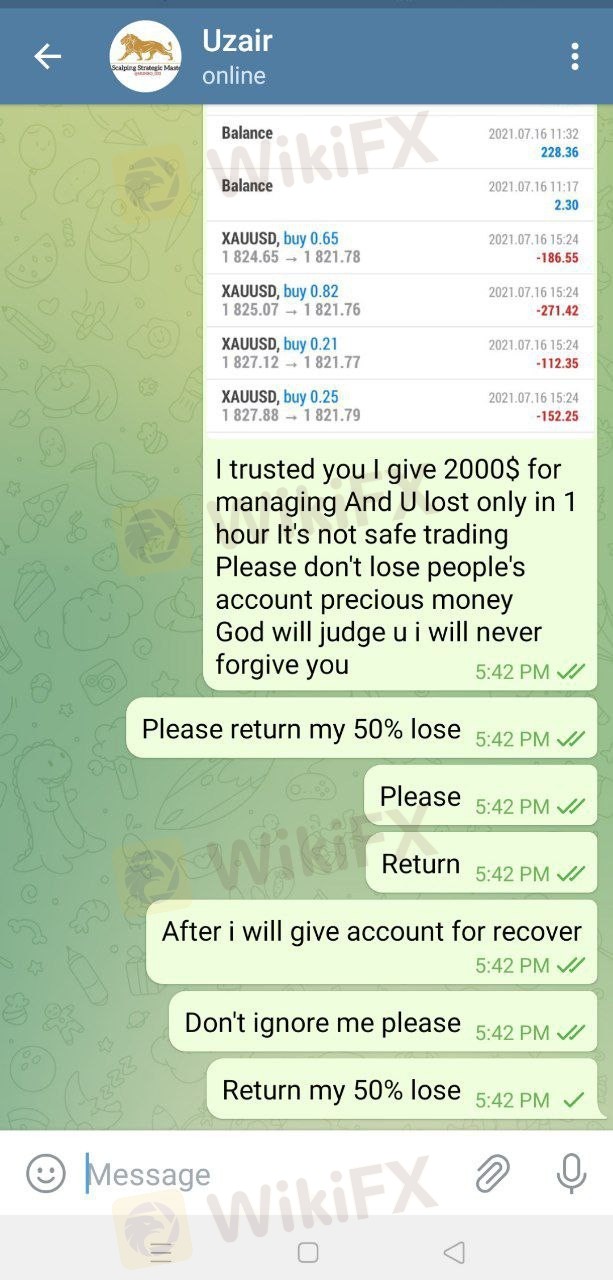Tap the system back triangle
Image resolution: width=613 pixels, height=1280 pixels.
pos(454,1252)
